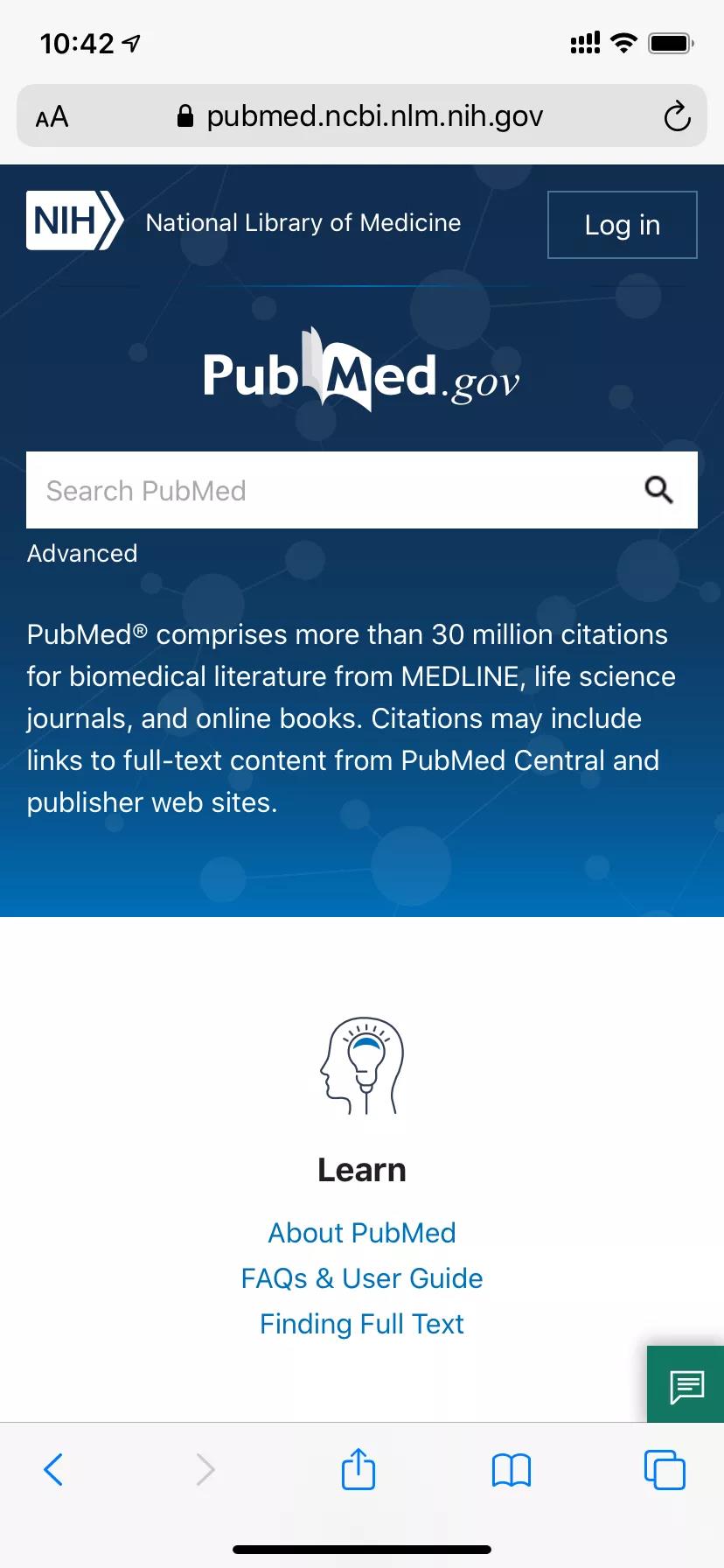Screen dimensions: 724x1568
Task: Open the browser bookmarks
Action: [x=512, y=1470]
